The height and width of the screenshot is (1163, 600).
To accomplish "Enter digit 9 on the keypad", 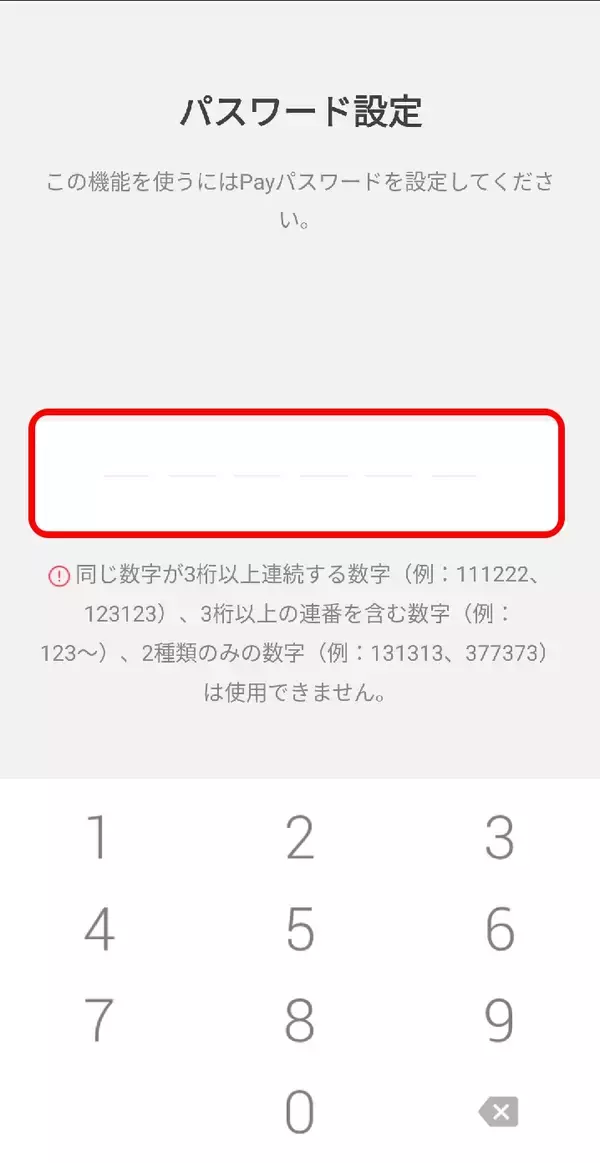I will [499, 1020].
